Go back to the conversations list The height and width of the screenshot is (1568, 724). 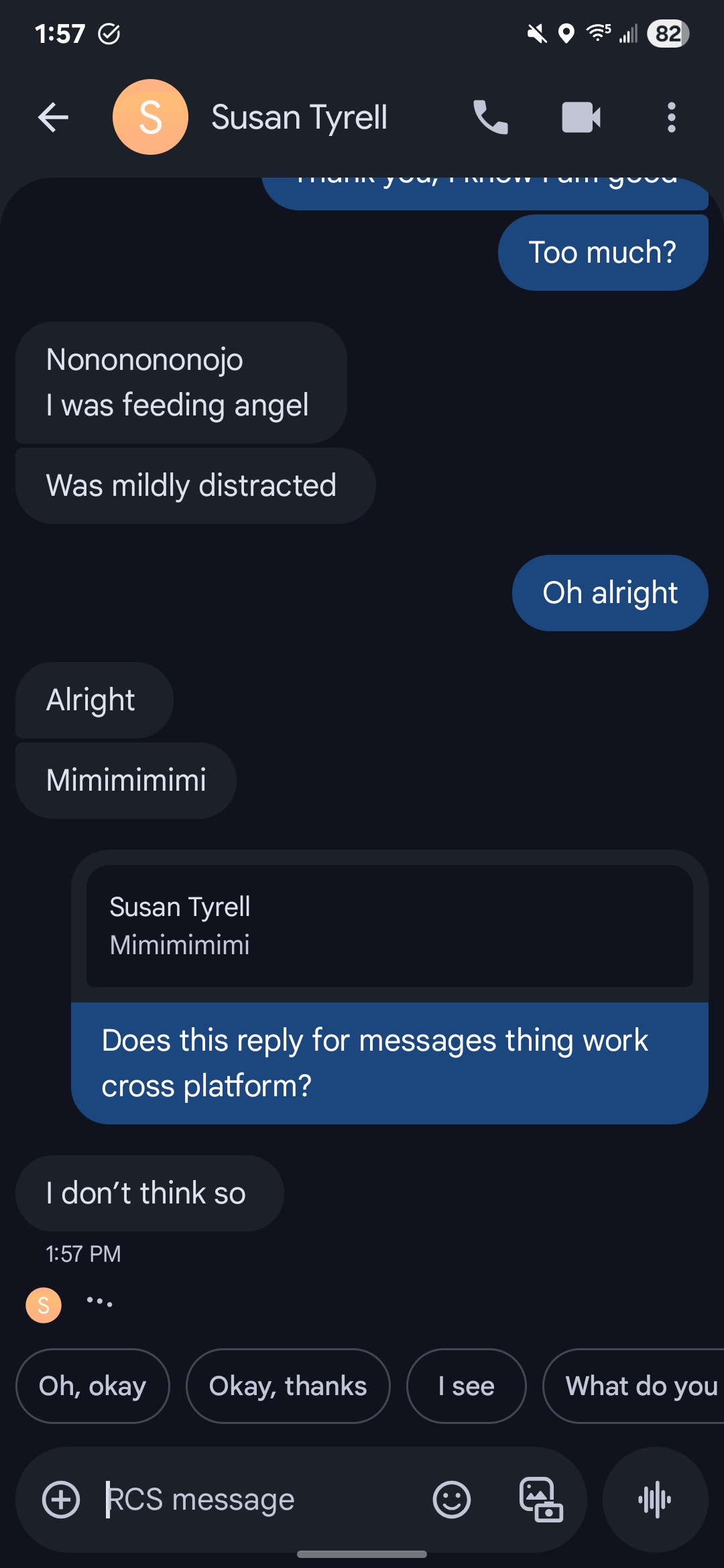click(x=54, y=118)
